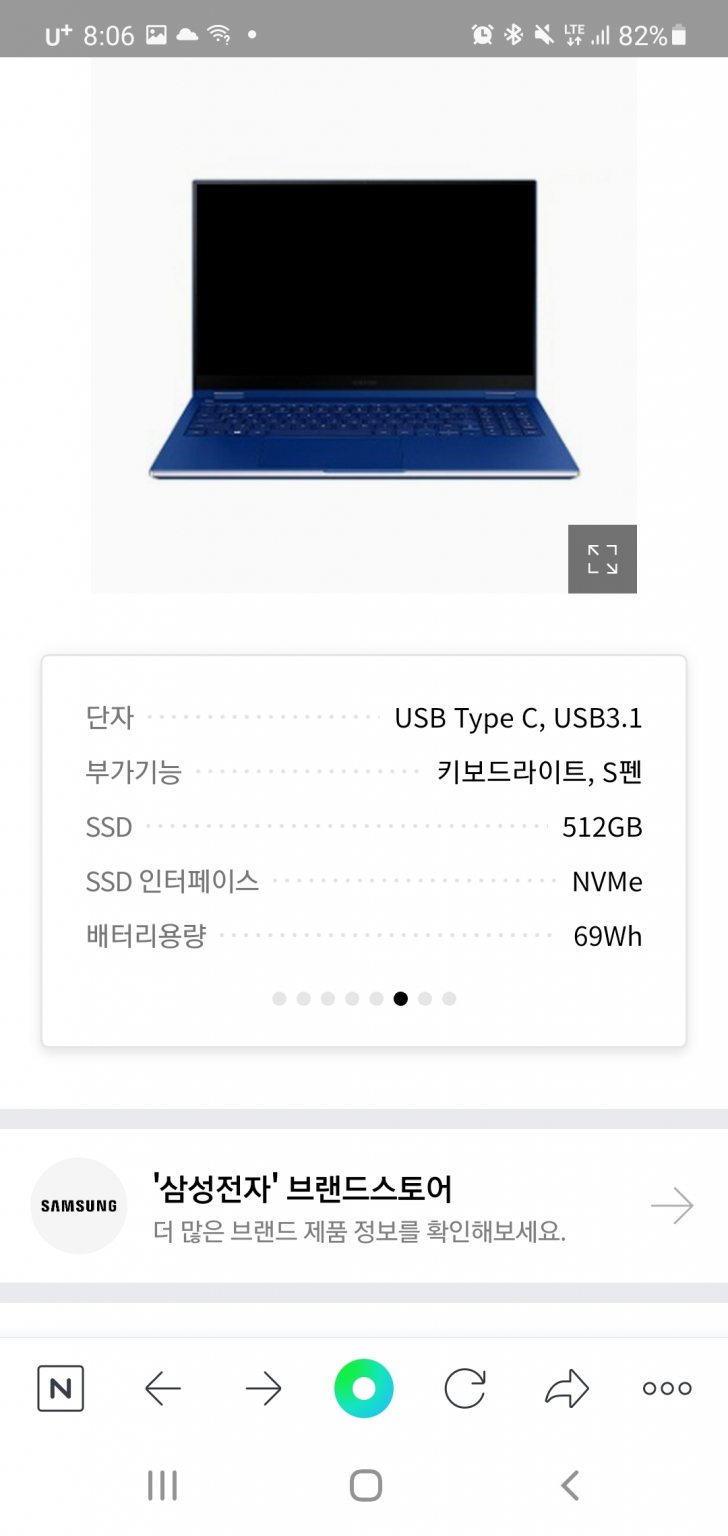Open the laptop product photo
The width and height of the screenshot is (728, 1536).
[364, 330]
